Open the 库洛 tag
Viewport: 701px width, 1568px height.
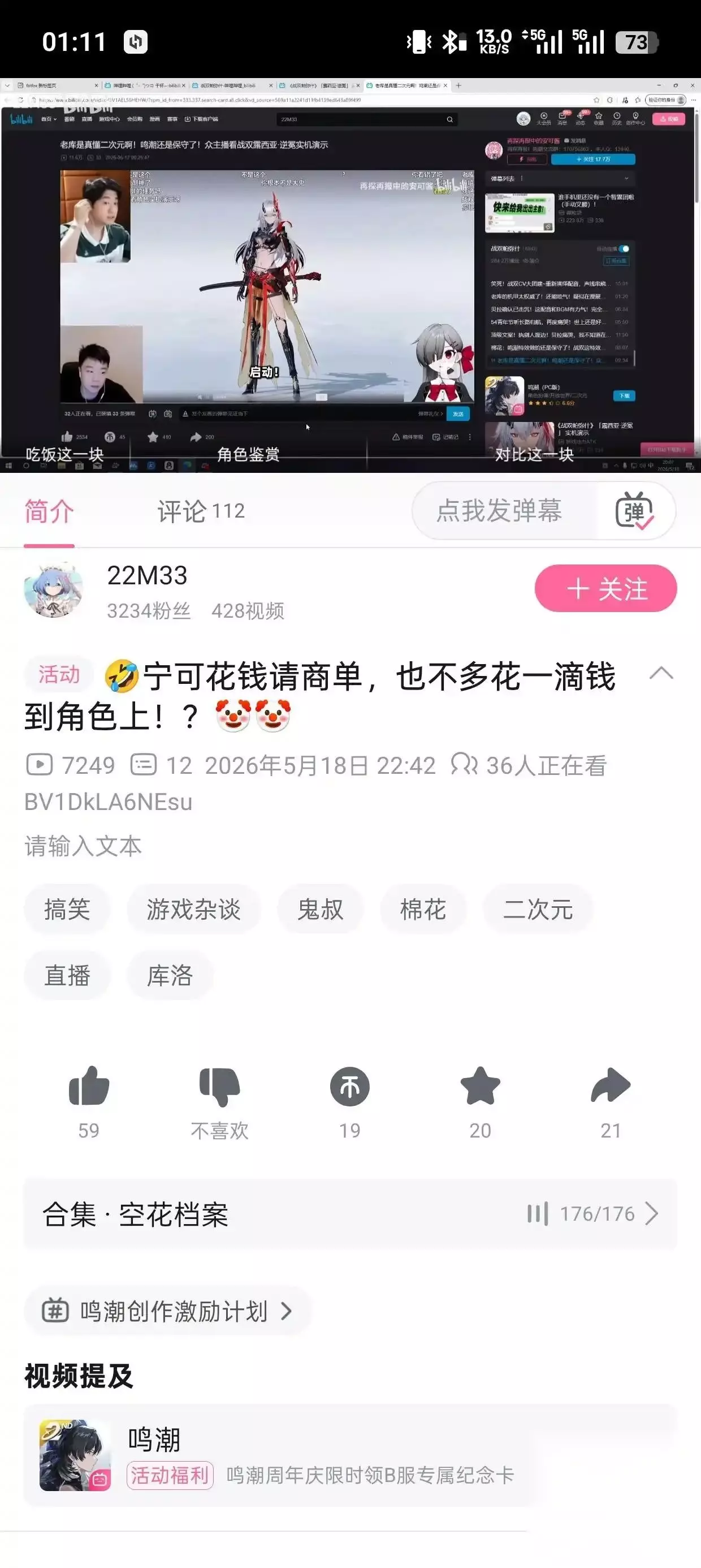click(170, 975)
